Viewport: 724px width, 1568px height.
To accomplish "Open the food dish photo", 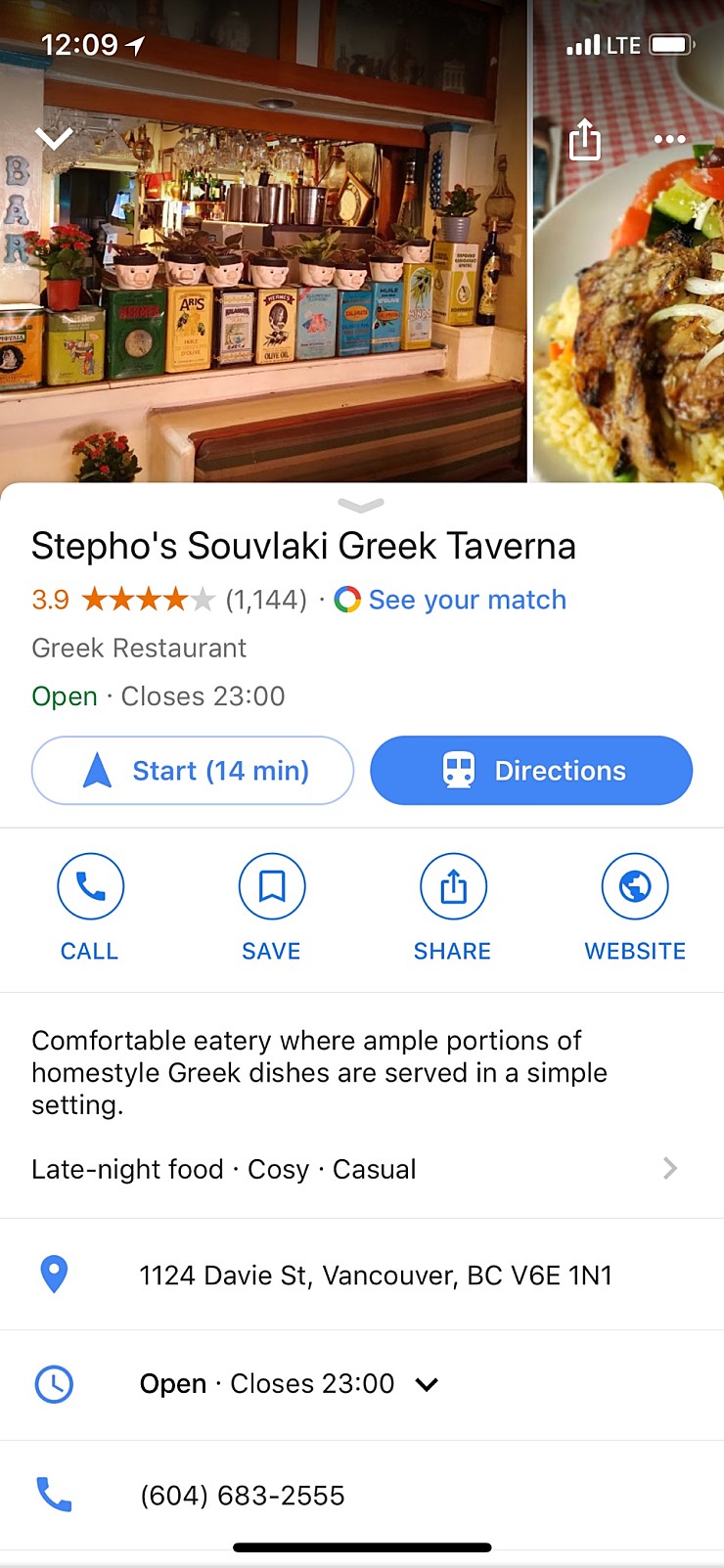I will coord(631,323).
